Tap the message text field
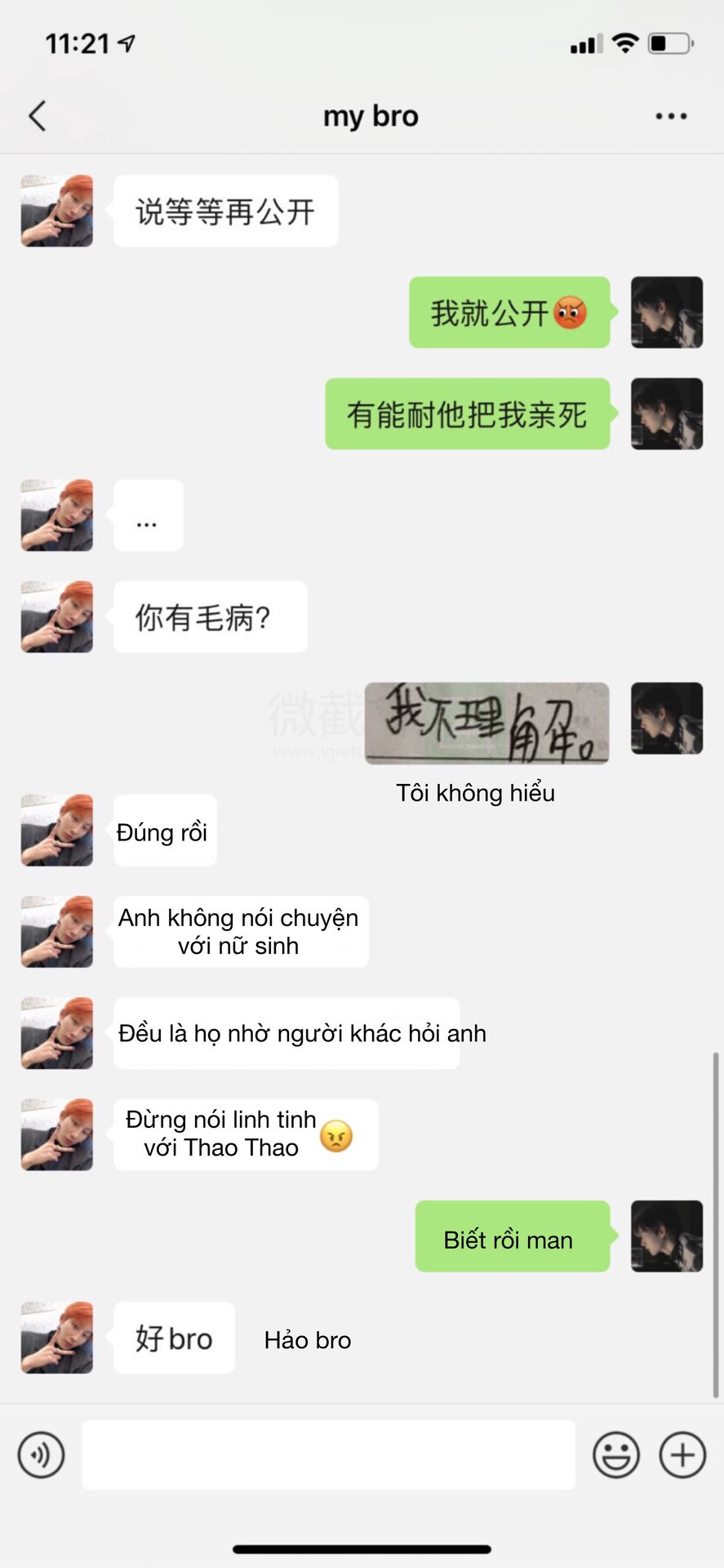The width and height of the screenshot is (724, 1568). tap(328, 1454)
